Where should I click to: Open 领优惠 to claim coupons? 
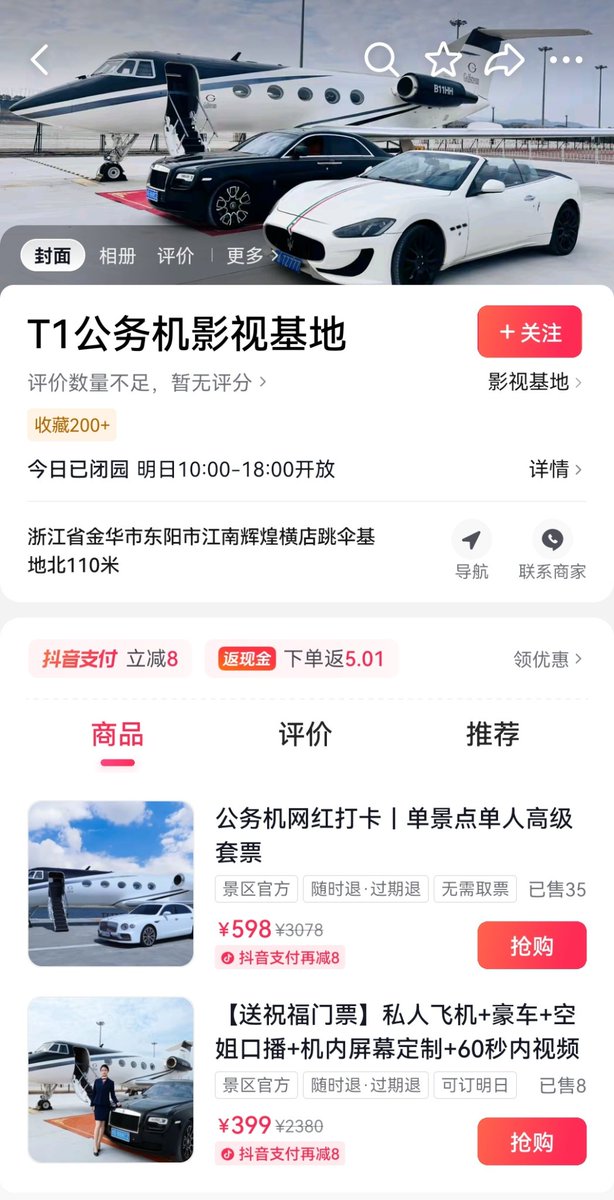pos(547,659)
